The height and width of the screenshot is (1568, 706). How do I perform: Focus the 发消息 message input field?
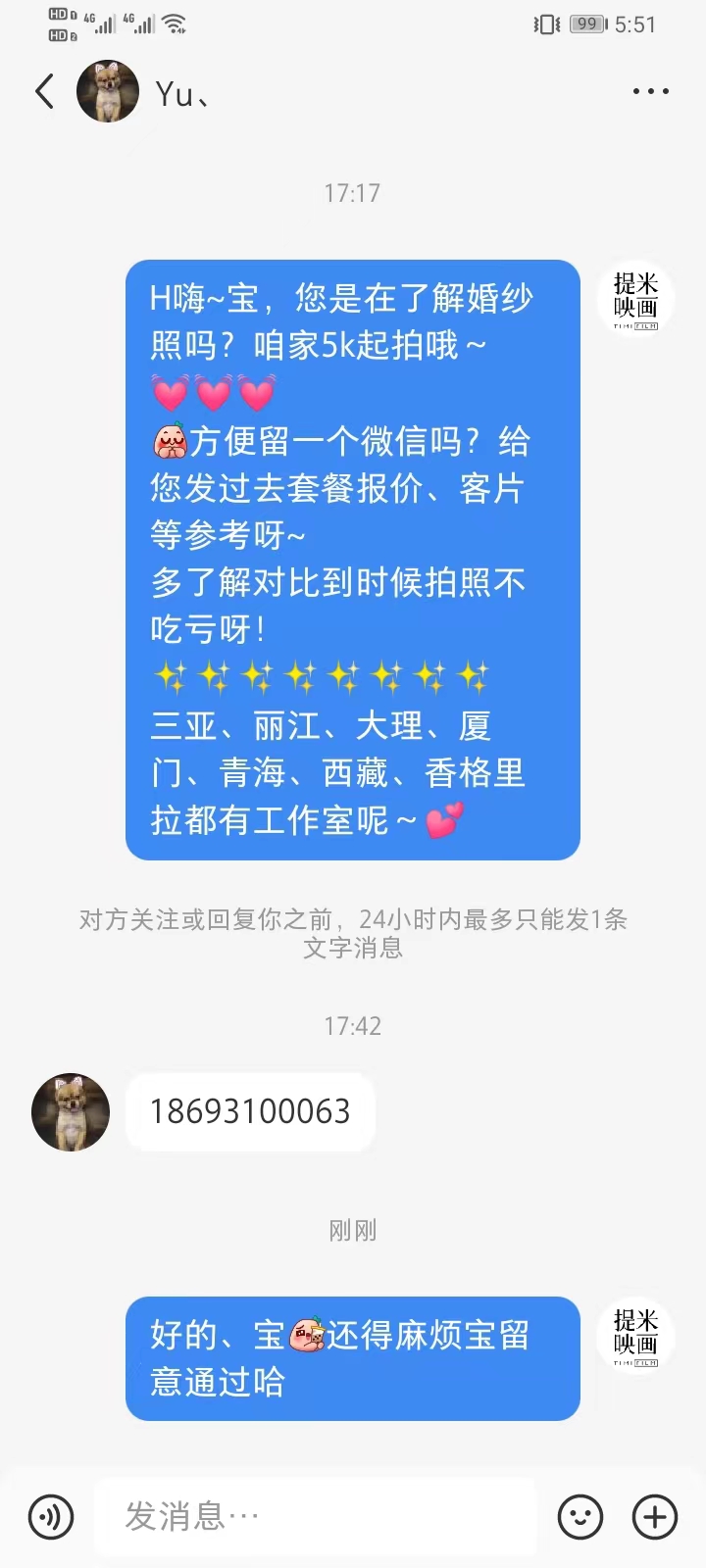(x=316, y=1517)
